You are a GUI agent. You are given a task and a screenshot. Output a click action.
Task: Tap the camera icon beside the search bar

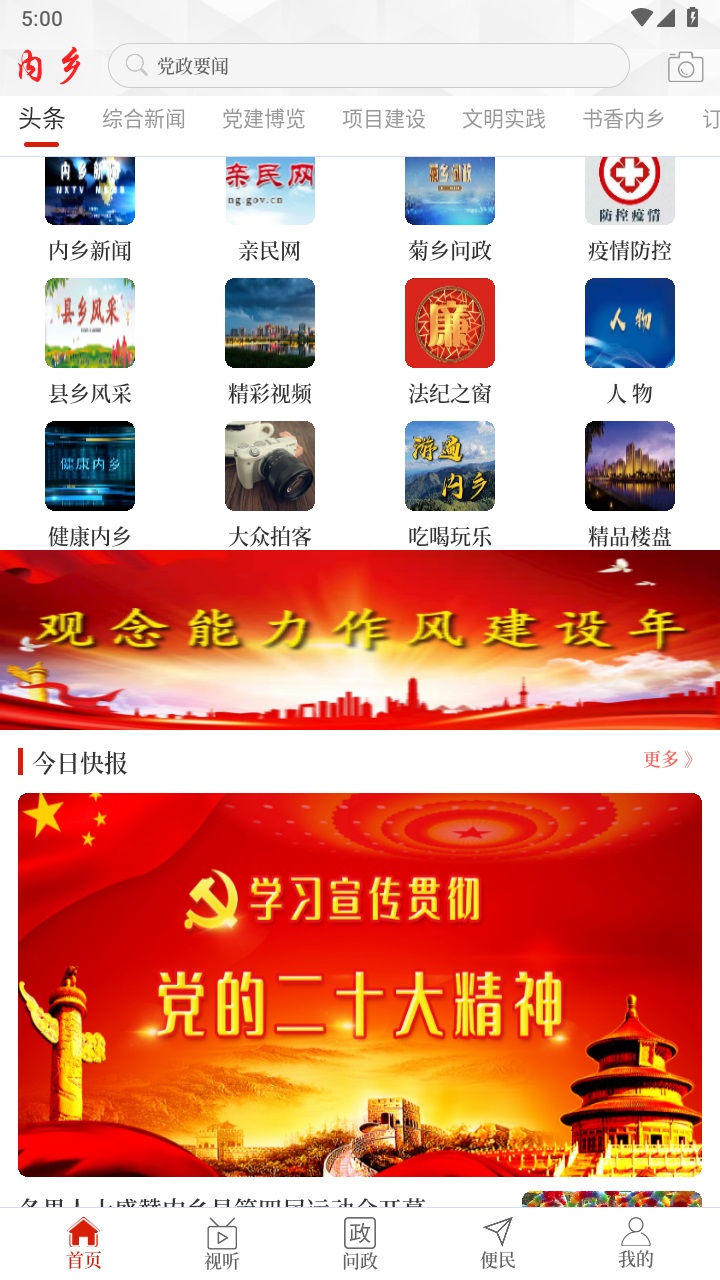(x=685, y=65)
